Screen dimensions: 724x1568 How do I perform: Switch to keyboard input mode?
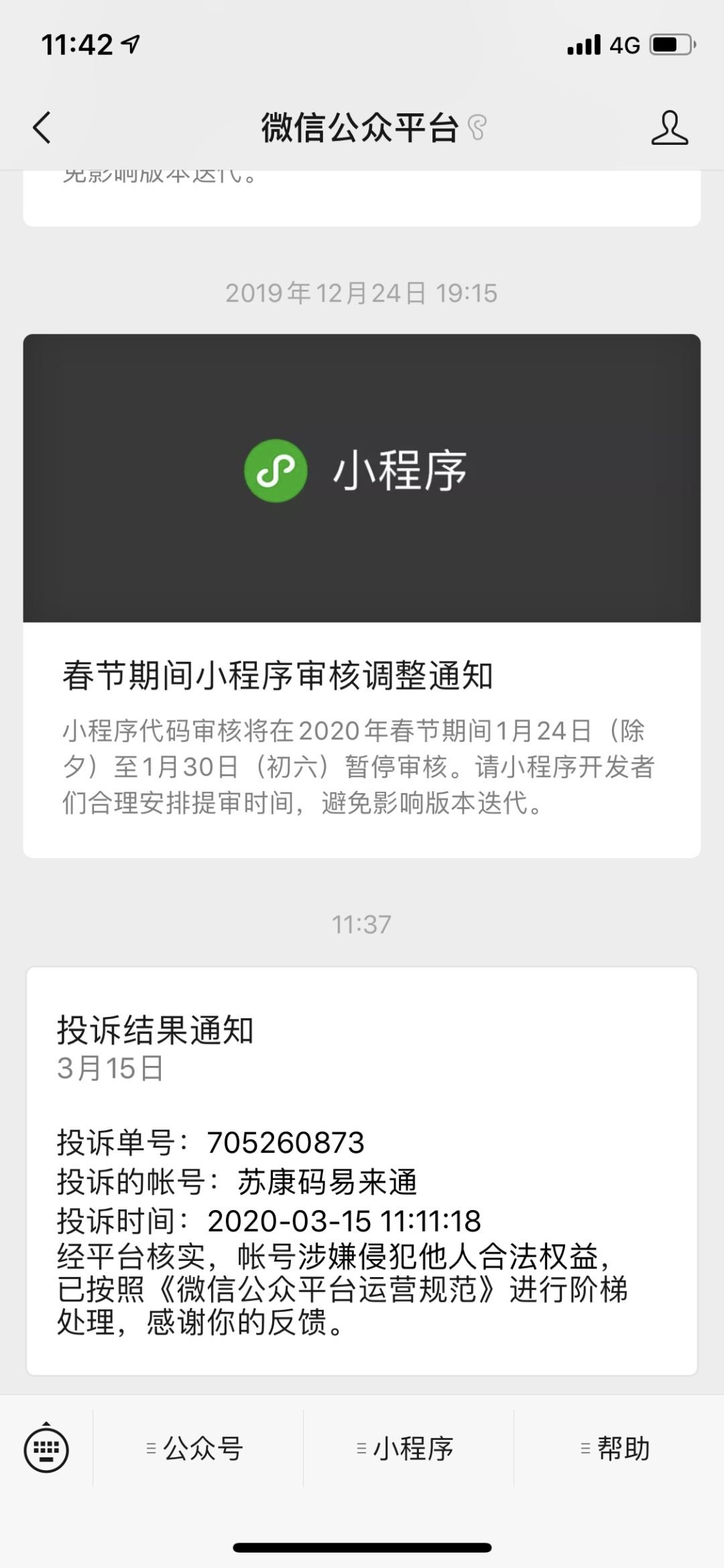[46, 1449]
